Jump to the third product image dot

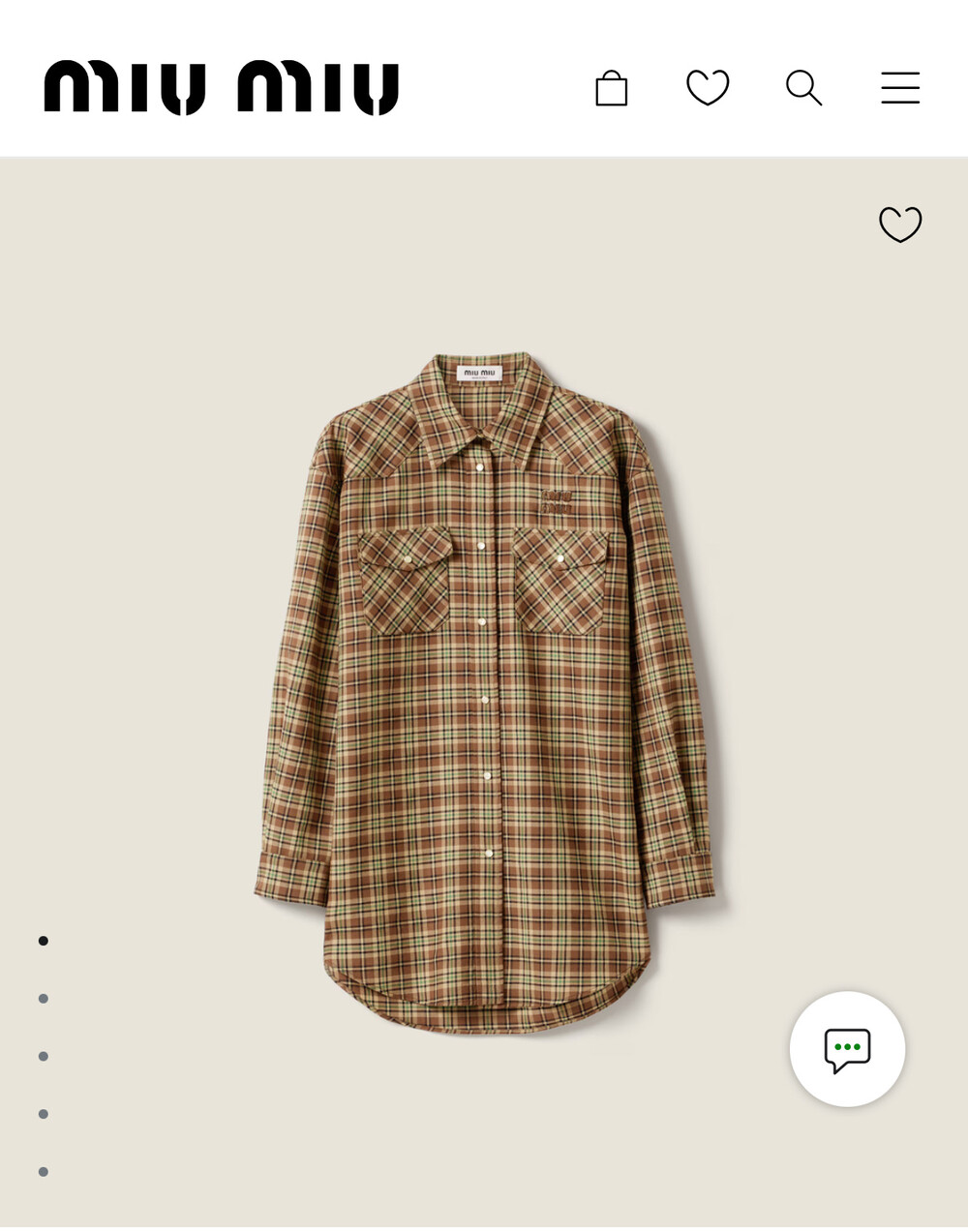click(x=44, y=1057)
